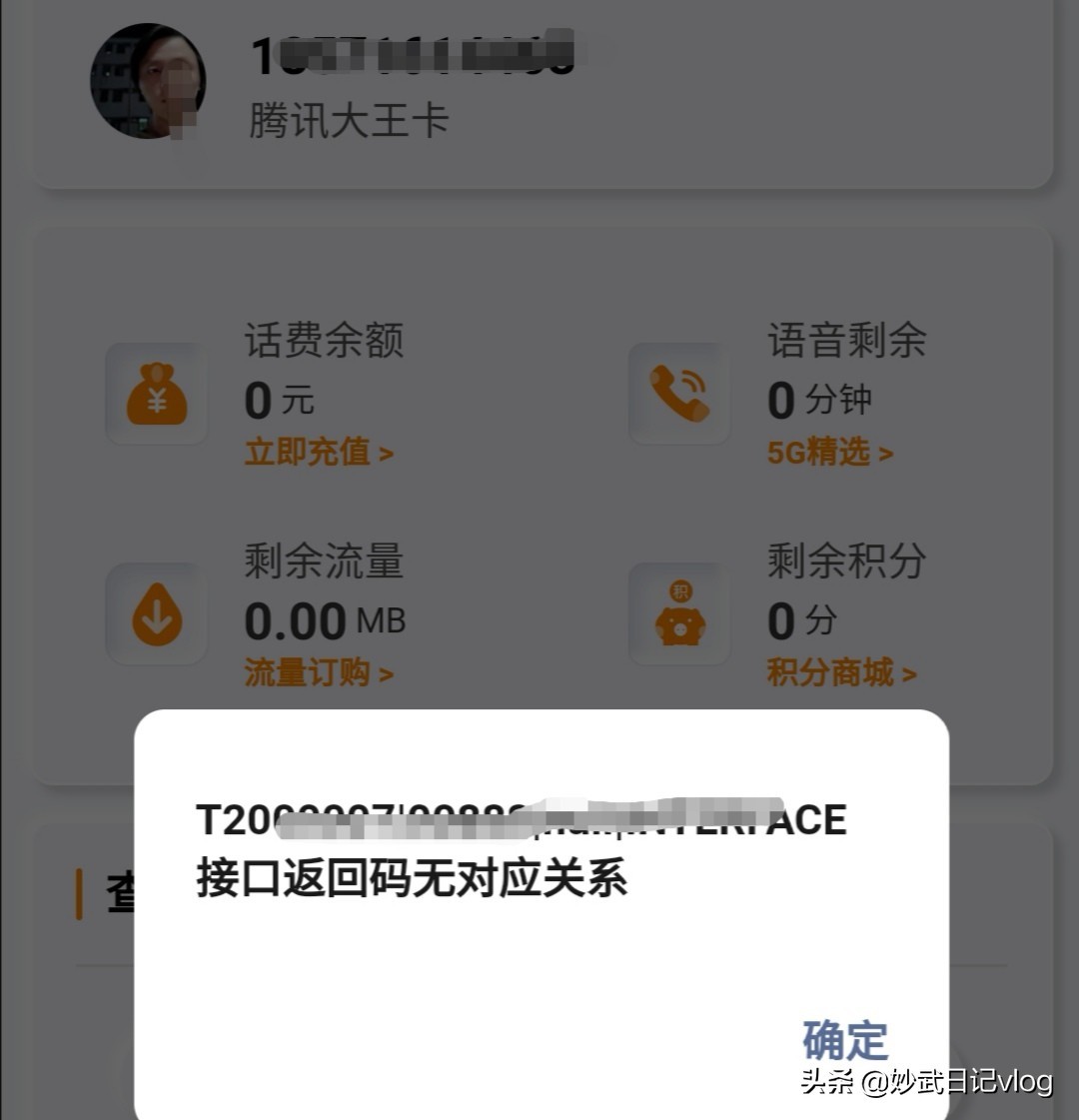
Task: Open 立即充值 to recharge balance
Action: 319,453
